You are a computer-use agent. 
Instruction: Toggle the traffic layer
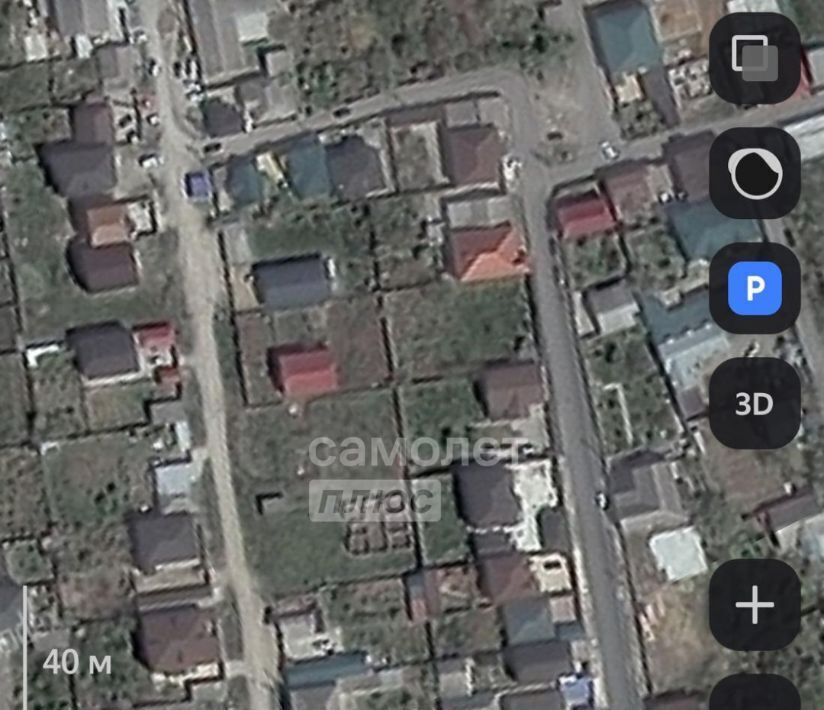[754, 173]
